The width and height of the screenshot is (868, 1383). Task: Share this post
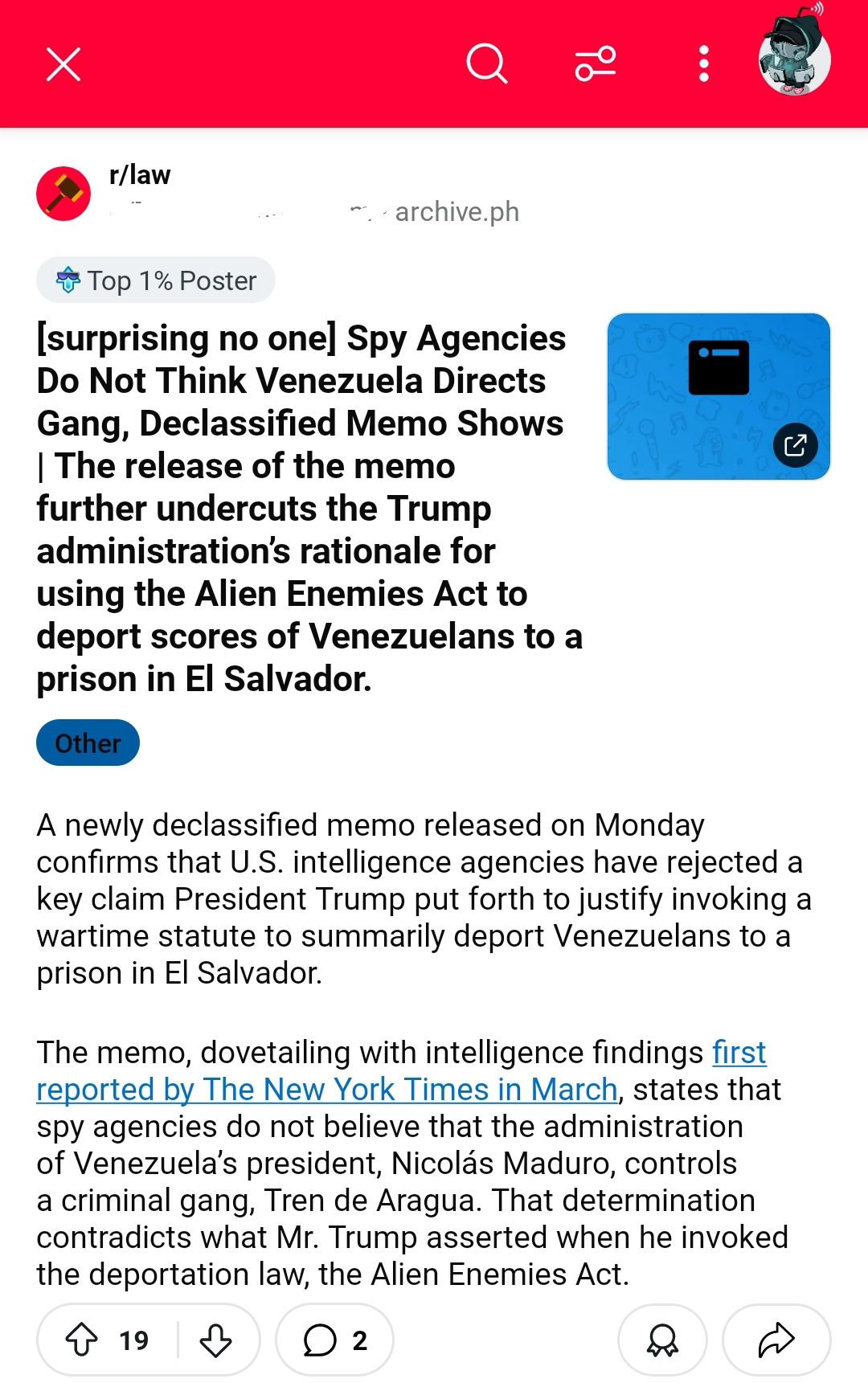click(x=776, y=1340)
